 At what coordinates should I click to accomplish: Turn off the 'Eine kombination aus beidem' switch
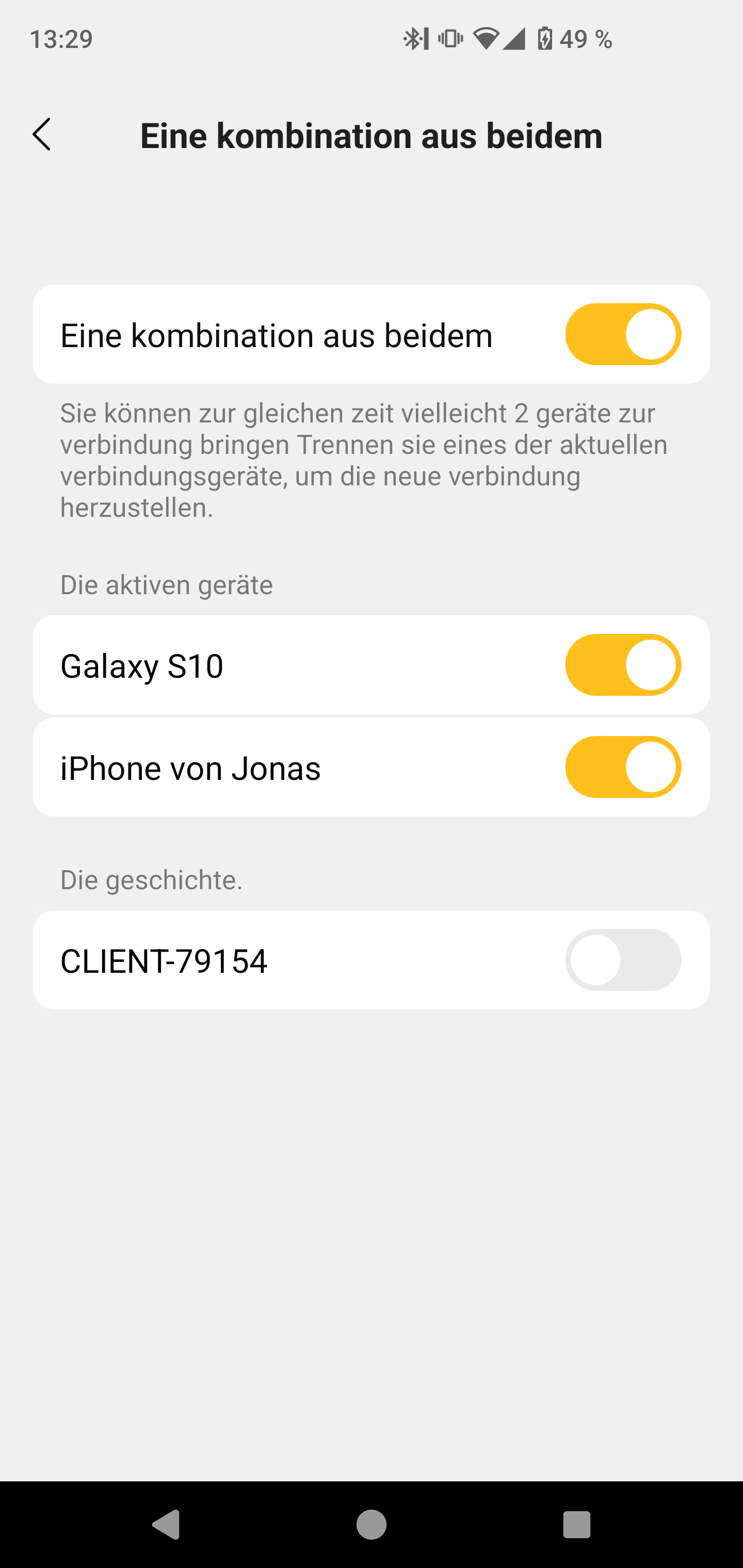(x=622, y=334)
